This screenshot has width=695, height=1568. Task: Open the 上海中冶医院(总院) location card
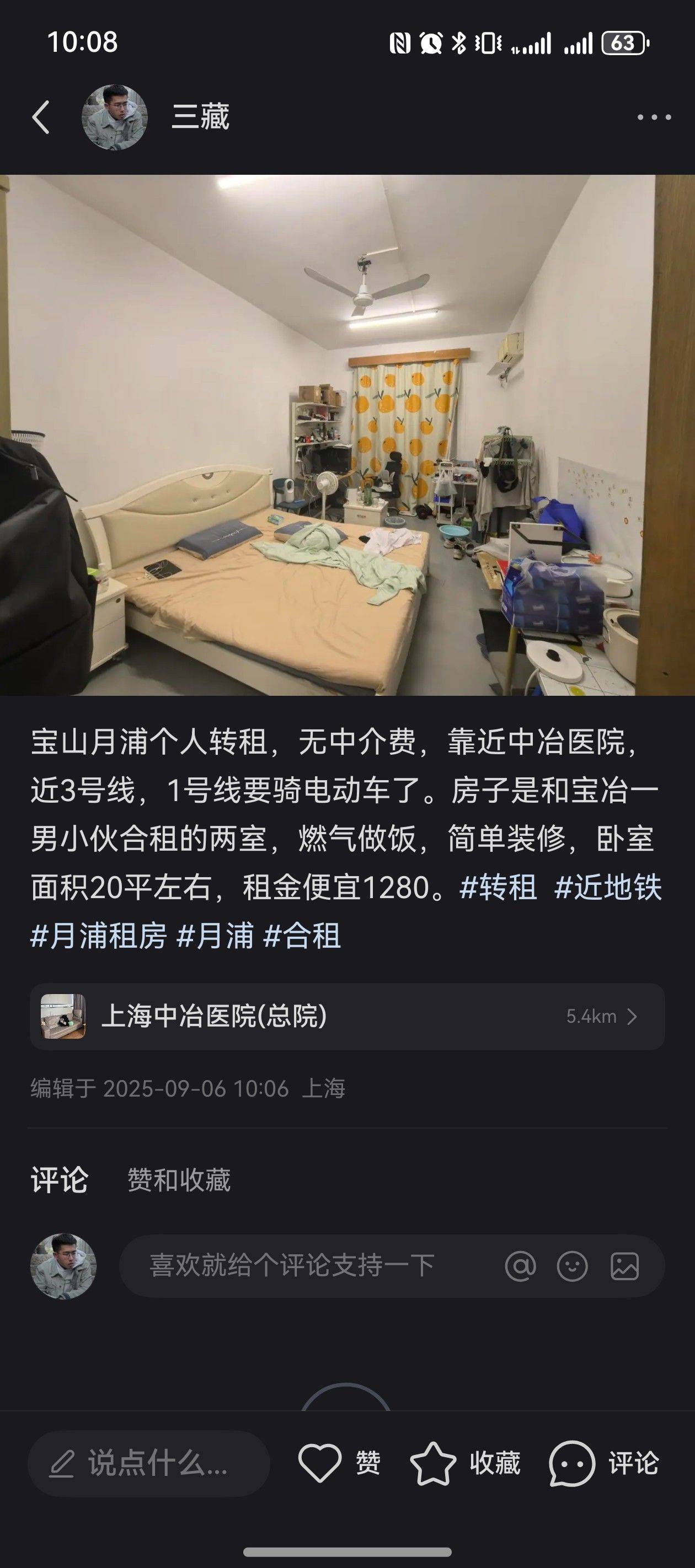[347, 1016]
